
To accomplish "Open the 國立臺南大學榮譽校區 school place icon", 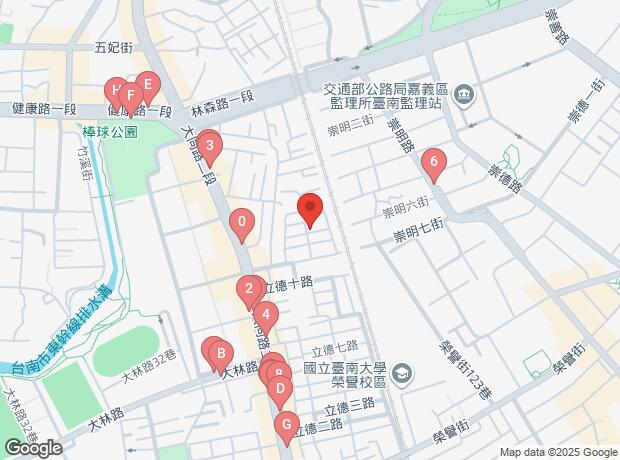I will [404, 374].
